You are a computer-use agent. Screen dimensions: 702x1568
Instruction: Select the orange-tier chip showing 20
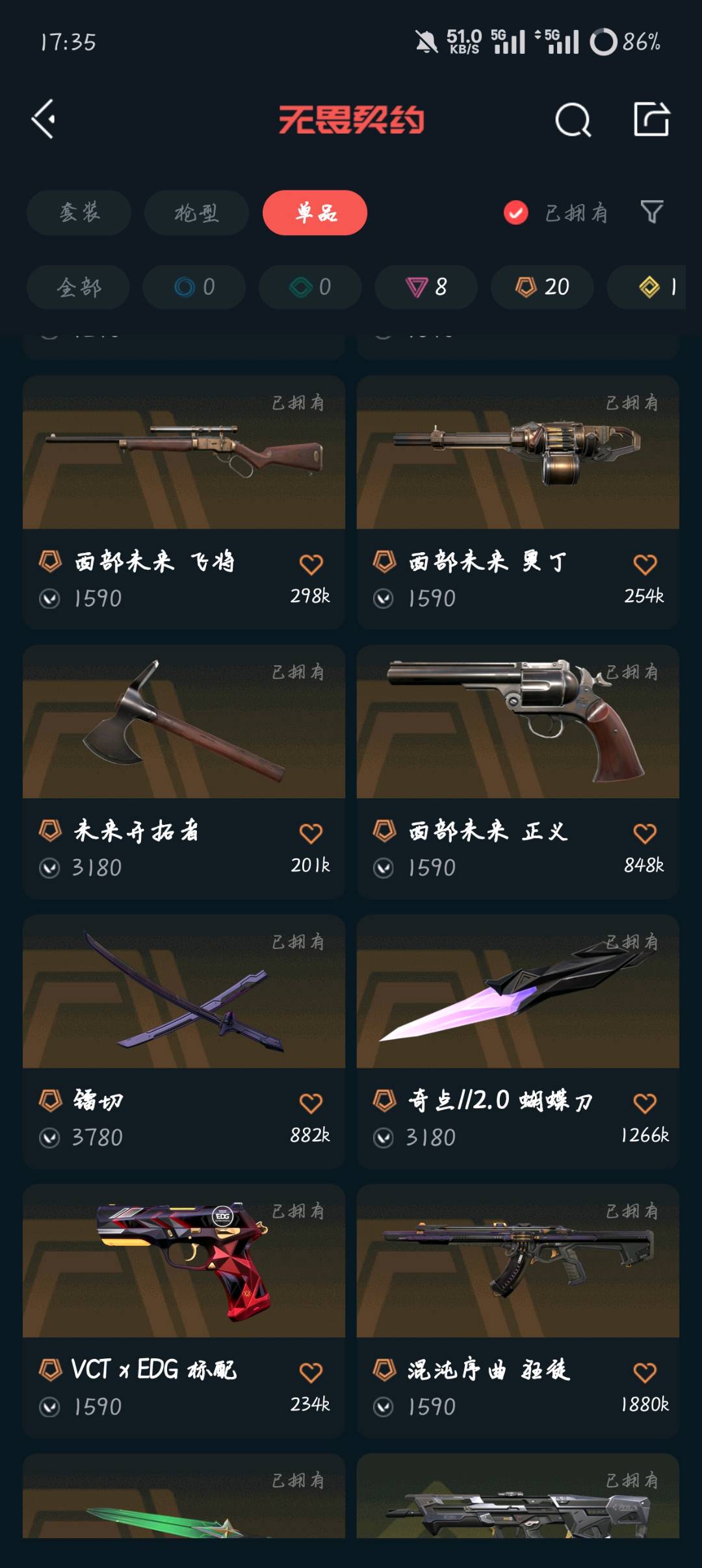(542, 287)
